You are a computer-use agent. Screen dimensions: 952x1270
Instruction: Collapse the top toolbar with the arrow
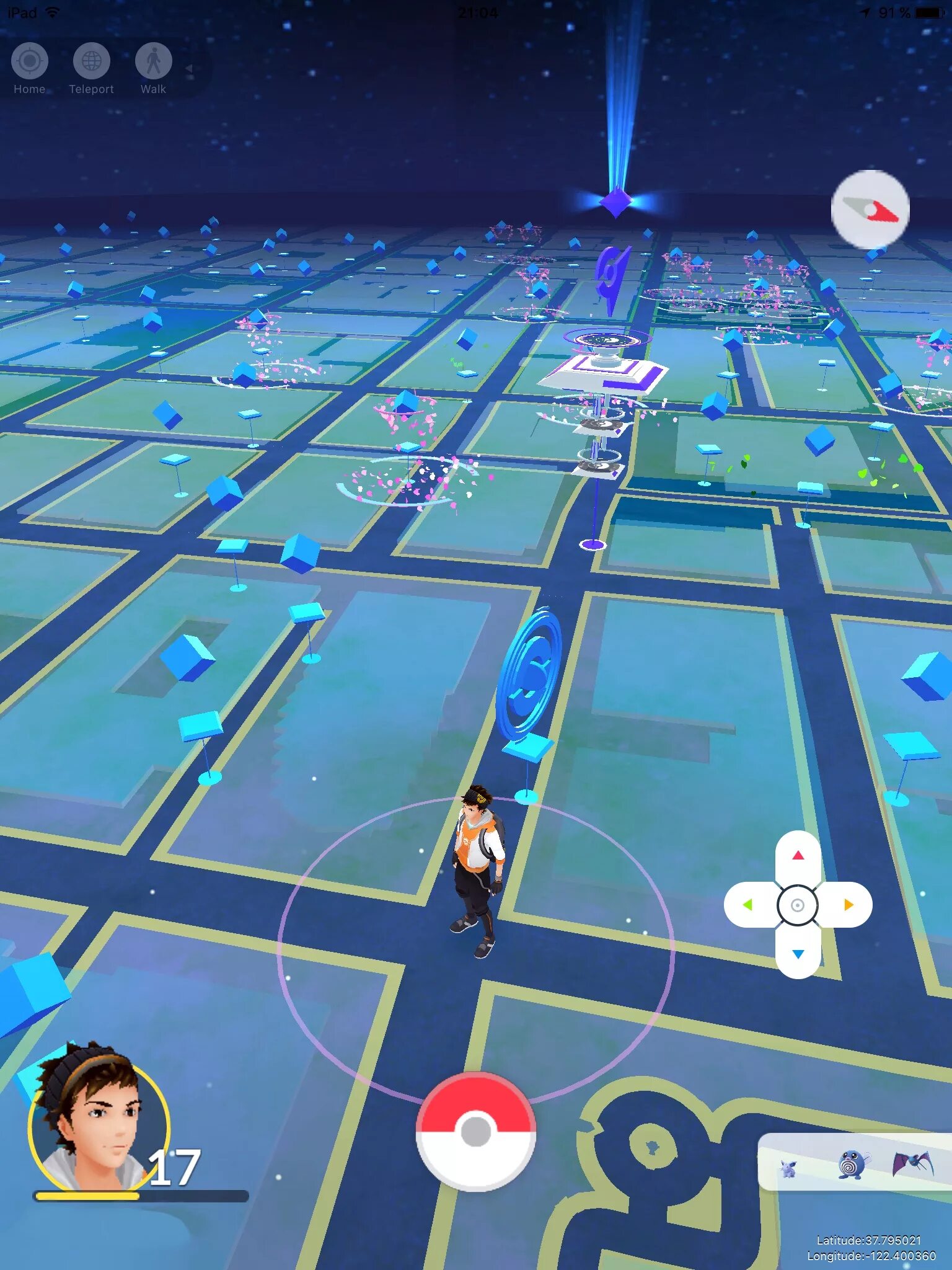tap(189, 68)
